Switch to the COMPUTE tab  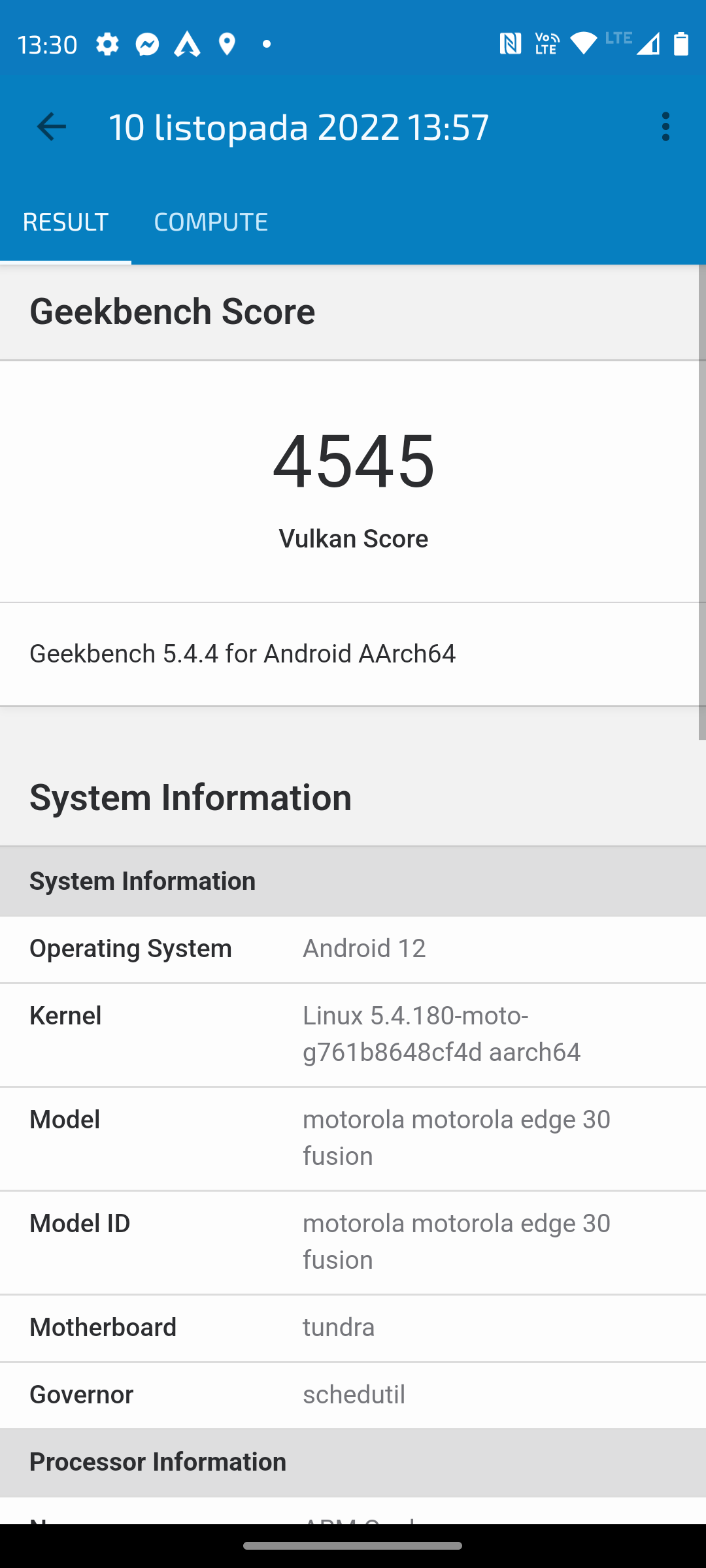[210, 221]
